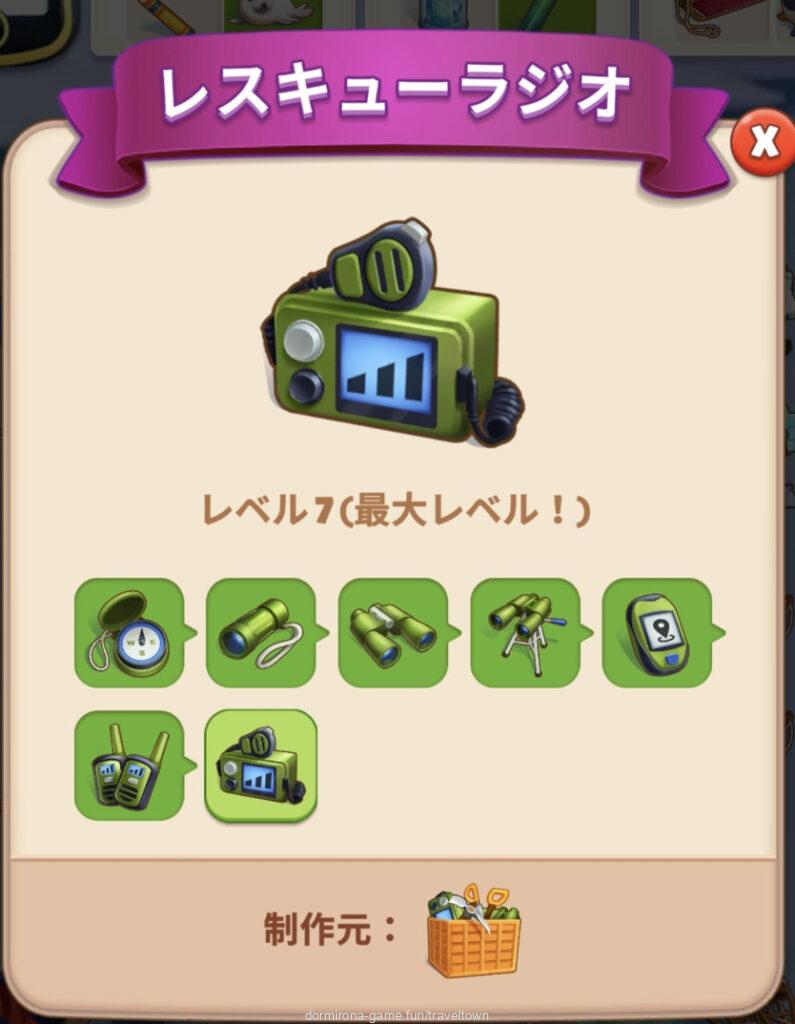Select the compass item tile
This screenshot has width=795, height=1024.
click(129, 633)
